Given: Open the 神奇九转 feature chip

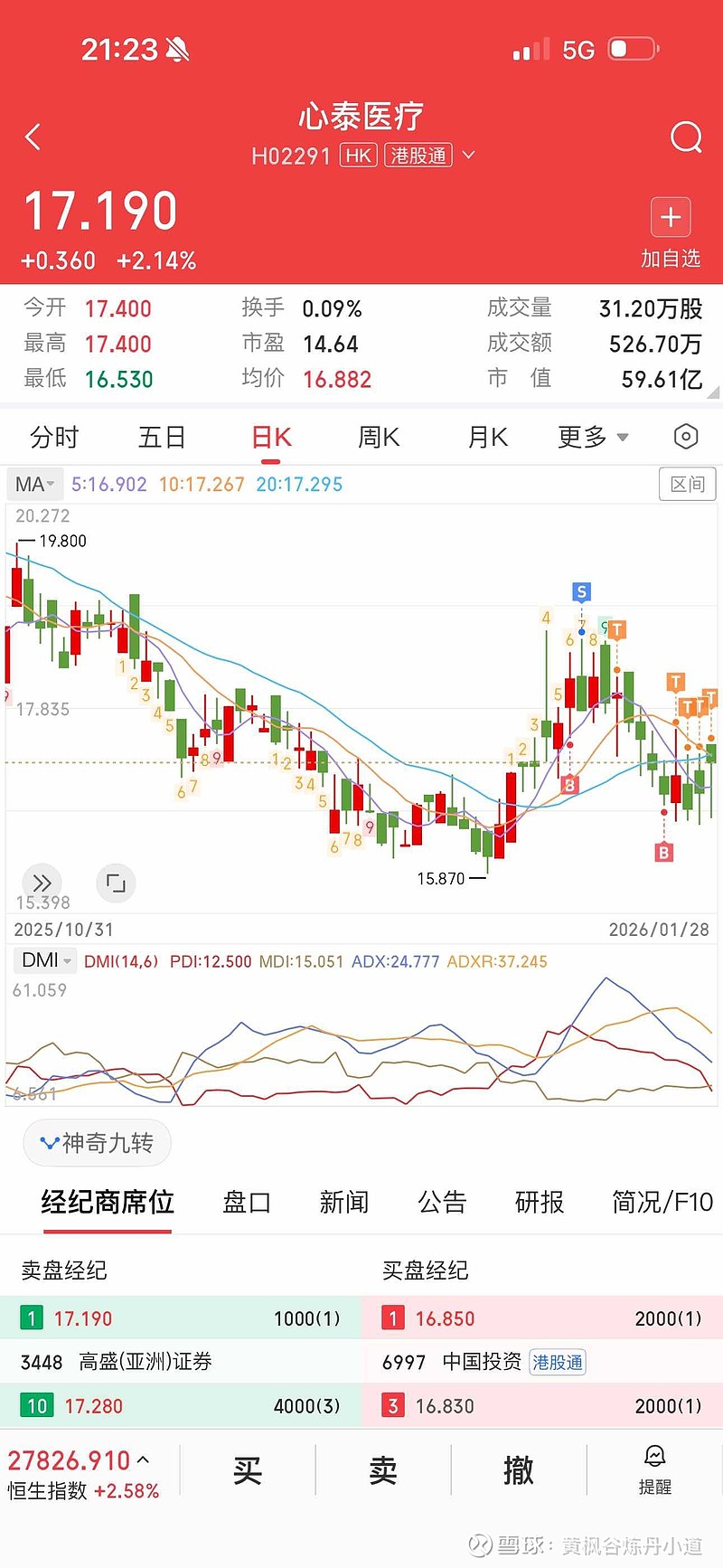Looking at the screenshot, I should click(x=97, y=1143).
